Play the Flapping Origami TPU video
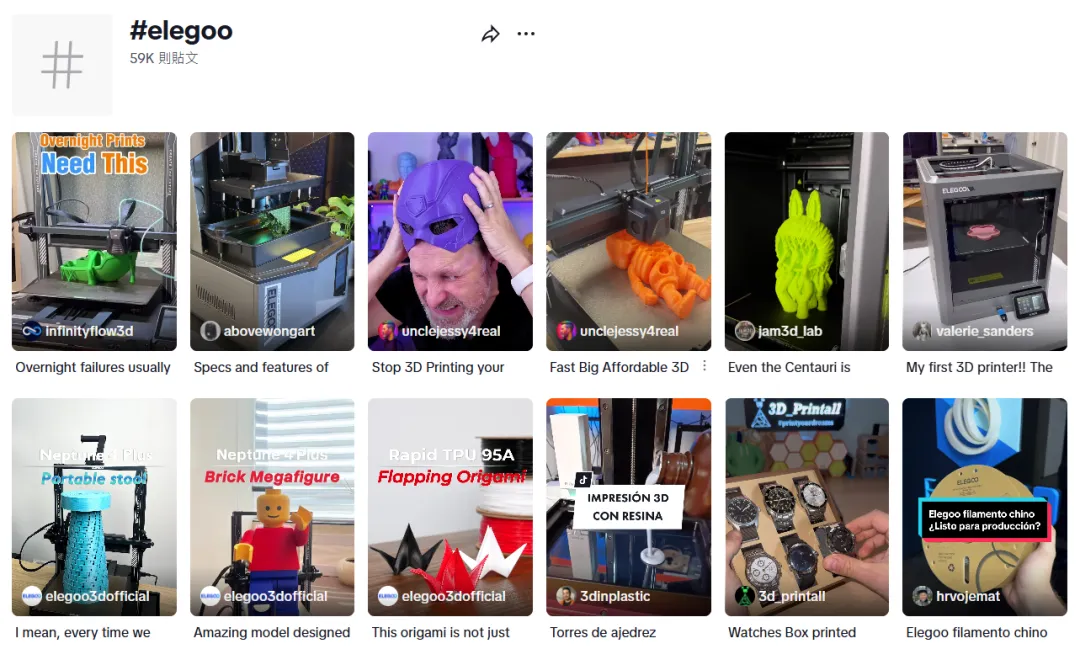This screenshot has width=1080, height=649. [450, 507]
